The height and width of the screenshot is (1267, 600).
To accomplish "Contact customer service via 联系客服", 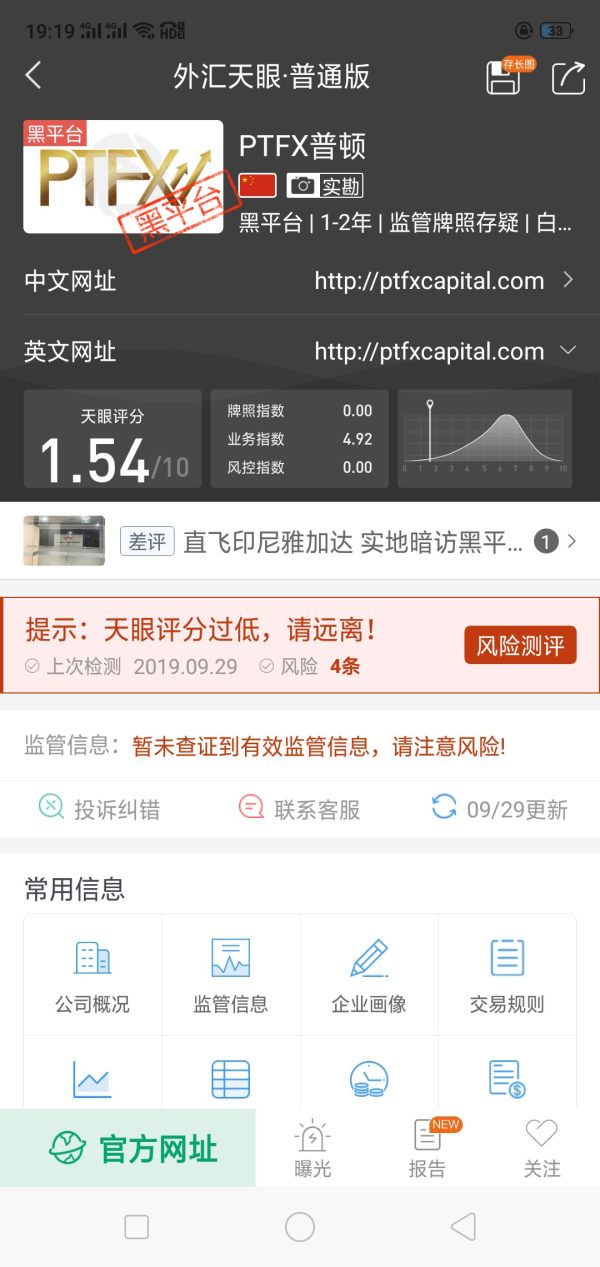I will 299,809.
